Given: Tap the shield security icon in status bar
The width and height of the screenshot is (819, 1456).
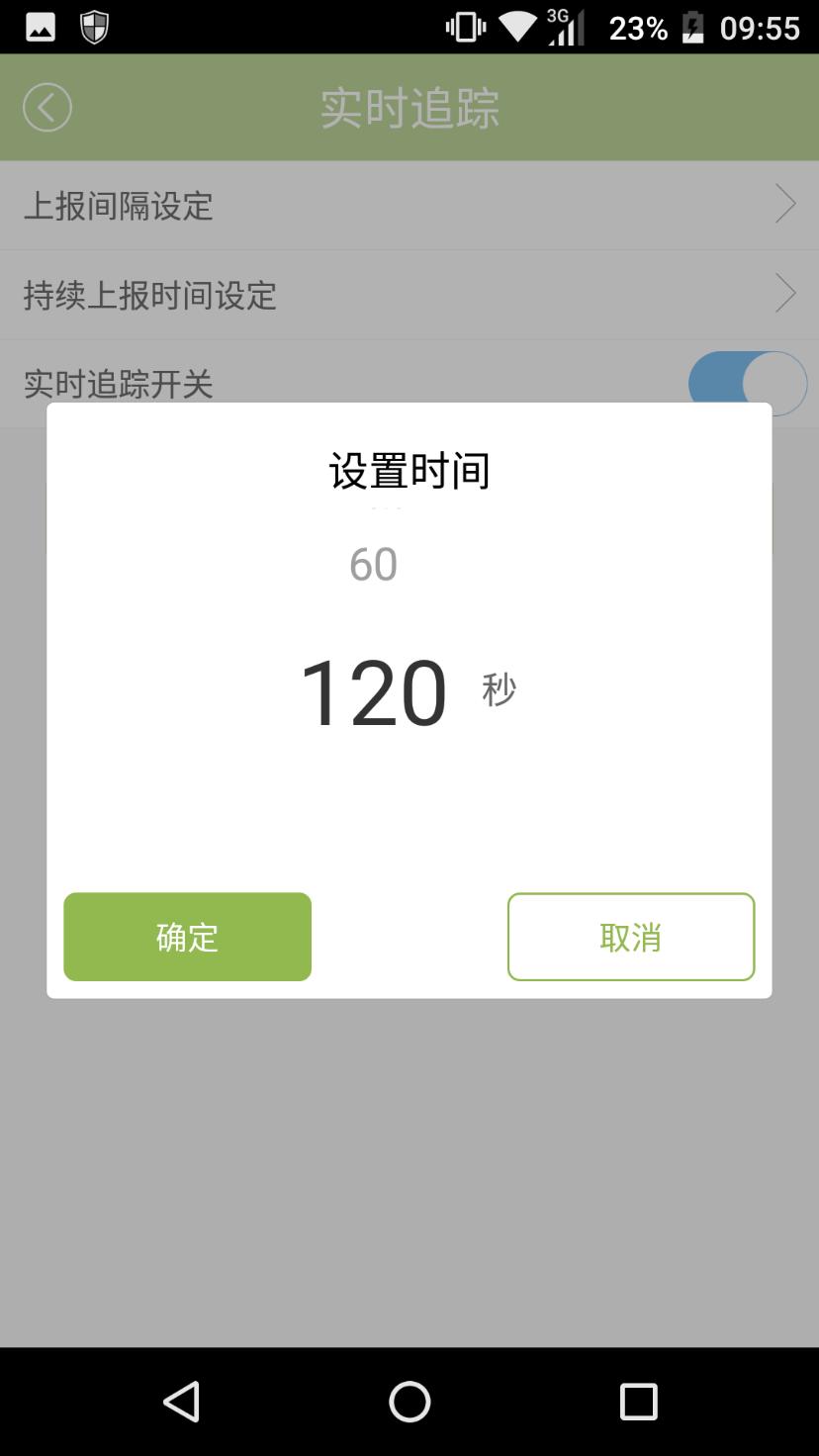Looking at the screenshot, I should tap(93, 27).
